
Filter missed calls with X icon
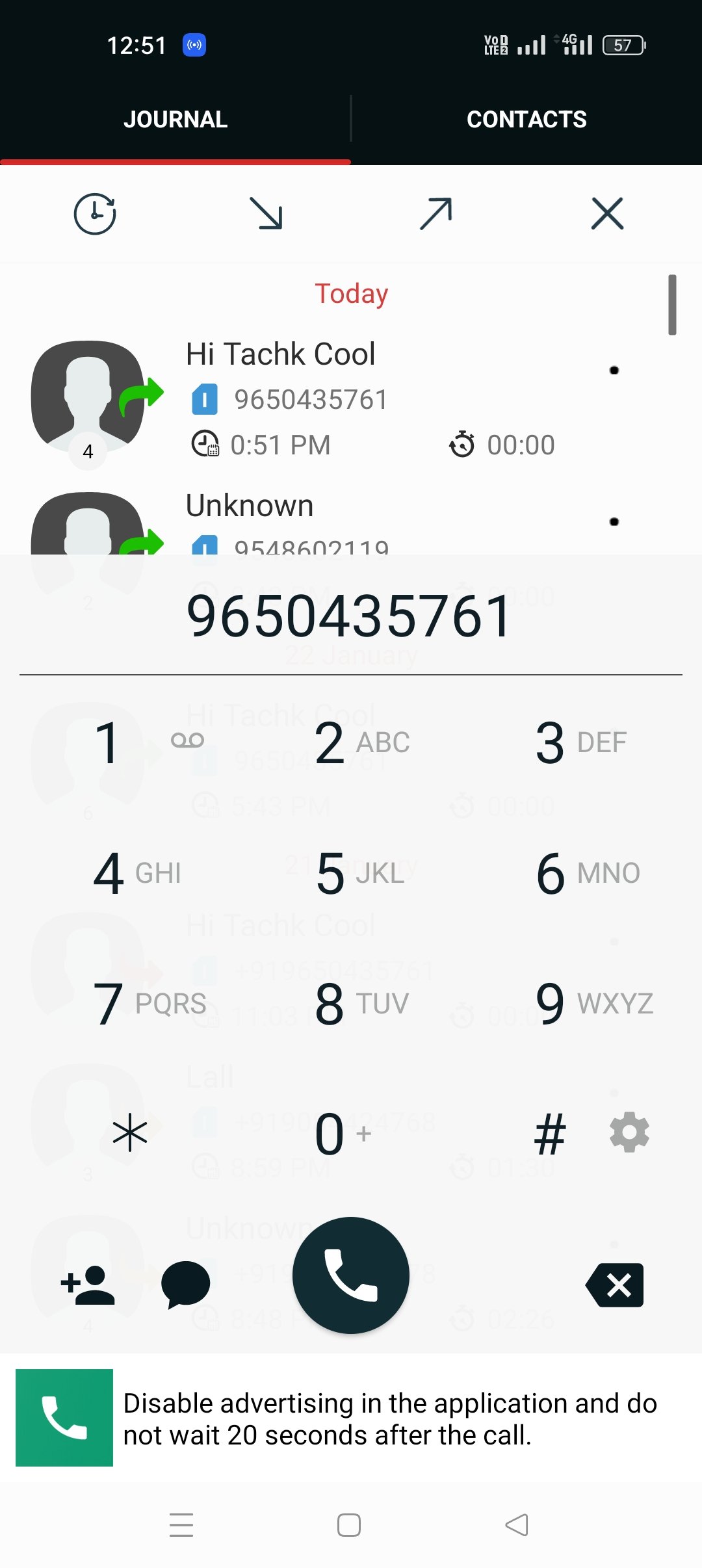[607, 214]
